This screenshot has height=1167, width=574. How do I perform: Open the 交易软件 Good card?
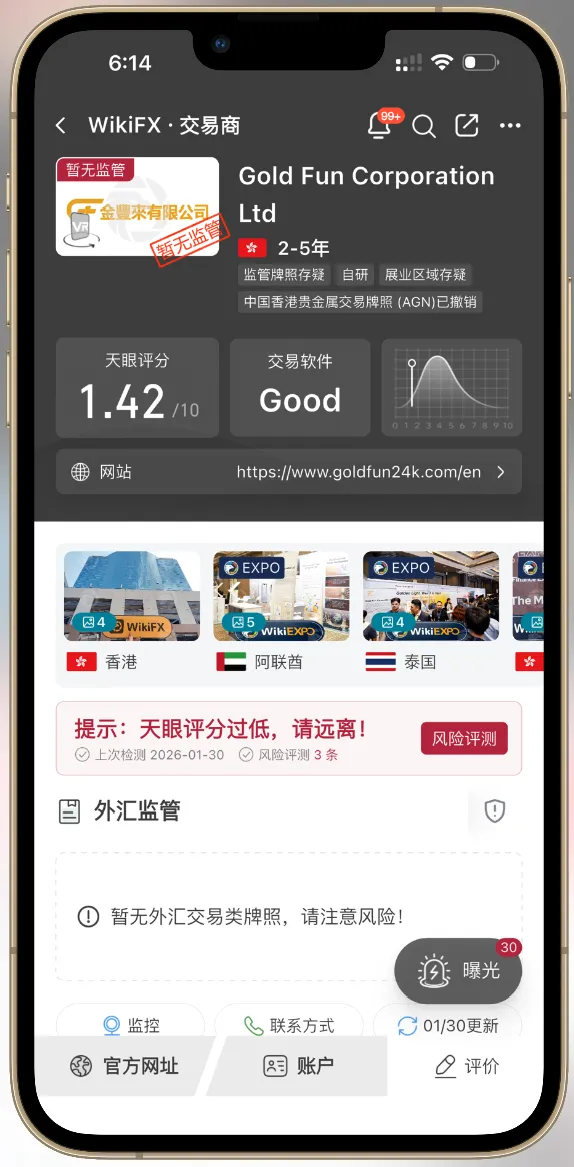(300, 387)
